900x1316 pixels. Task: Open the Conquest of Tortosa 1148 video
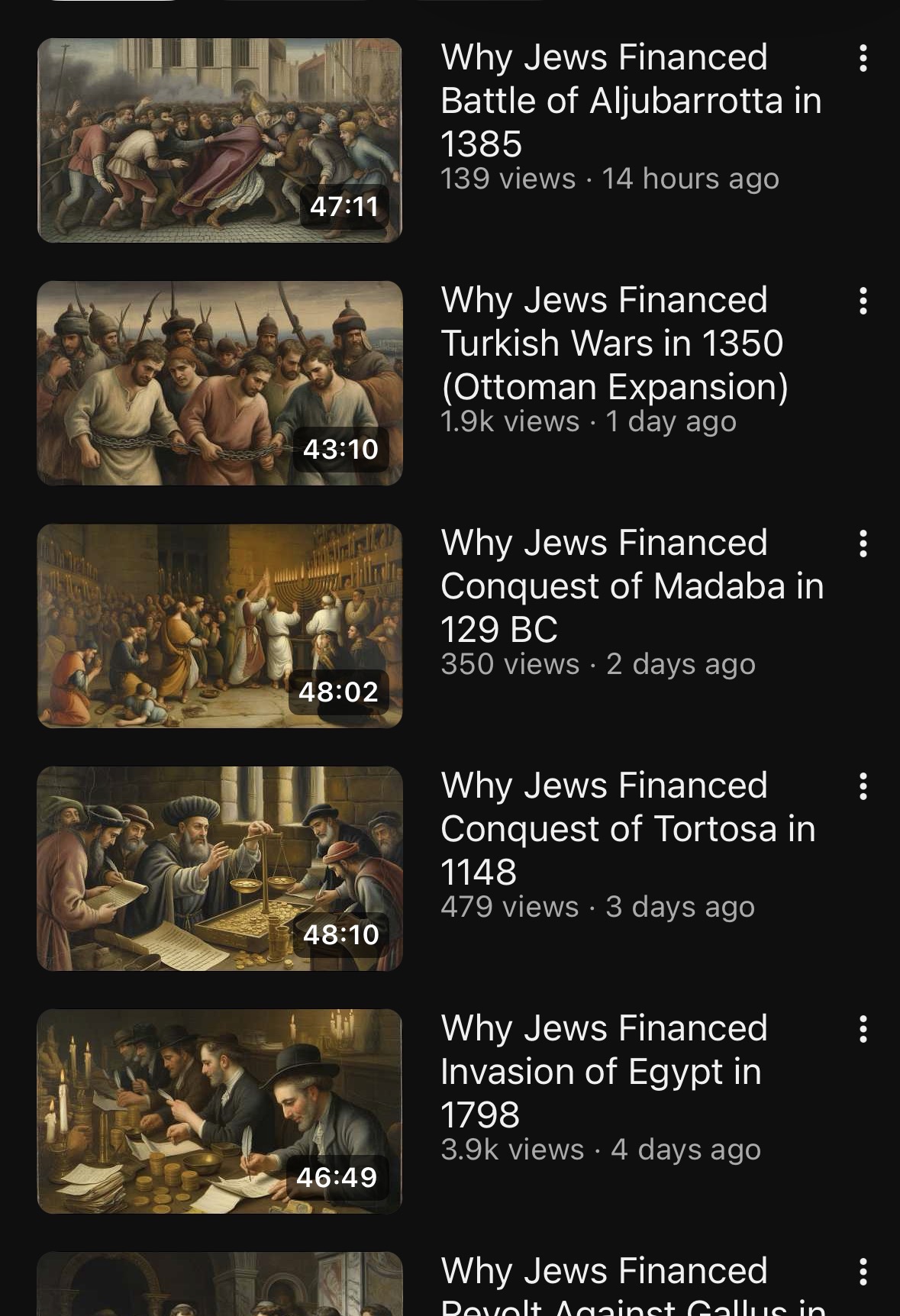coord(220,869)
